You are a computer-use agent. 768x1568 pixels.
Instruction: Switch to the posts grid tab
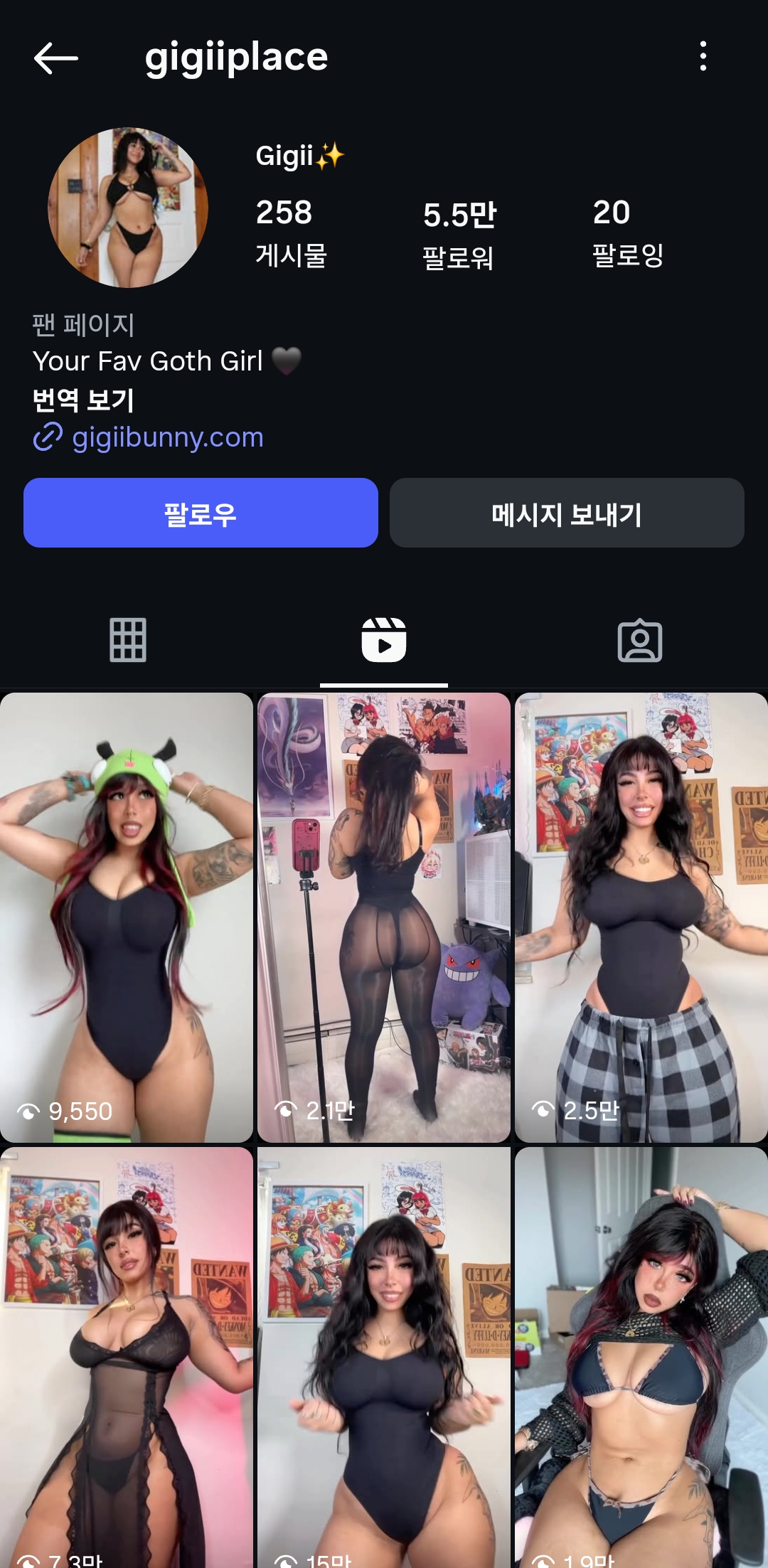coord(128,640)
